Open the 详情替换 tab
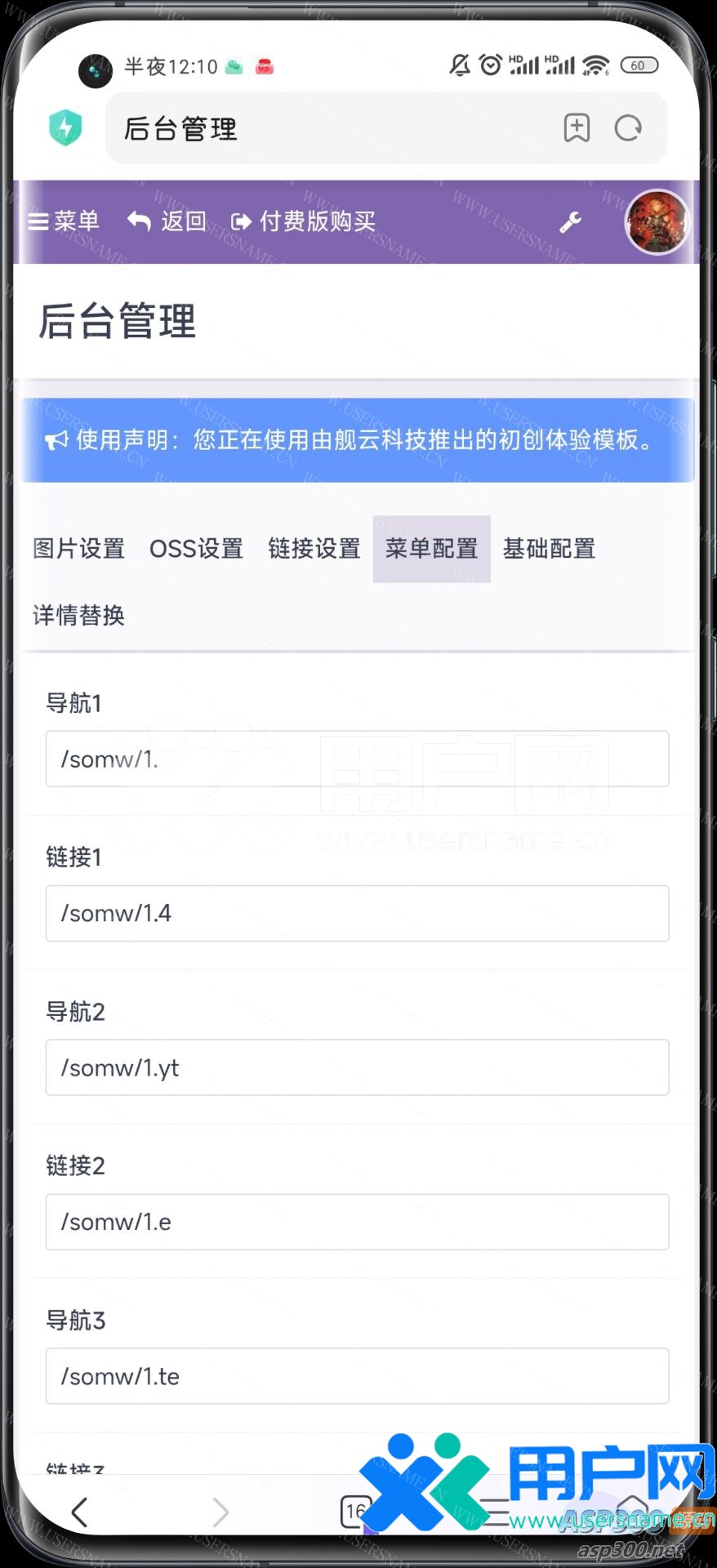The height and width of the screenshot is (1568, 717). (78, 615)
